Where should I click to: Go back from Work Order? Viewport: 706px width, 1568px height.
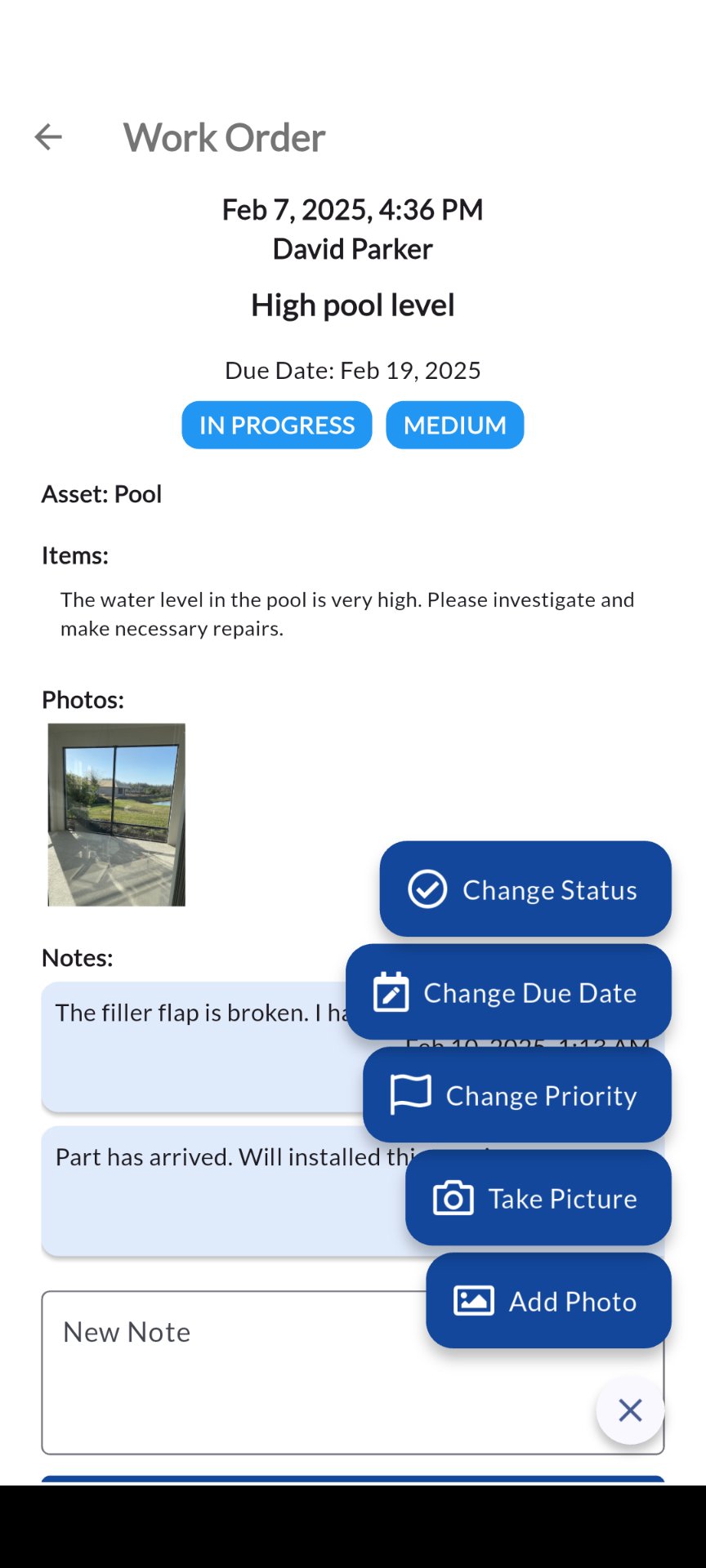pos(48,137)
